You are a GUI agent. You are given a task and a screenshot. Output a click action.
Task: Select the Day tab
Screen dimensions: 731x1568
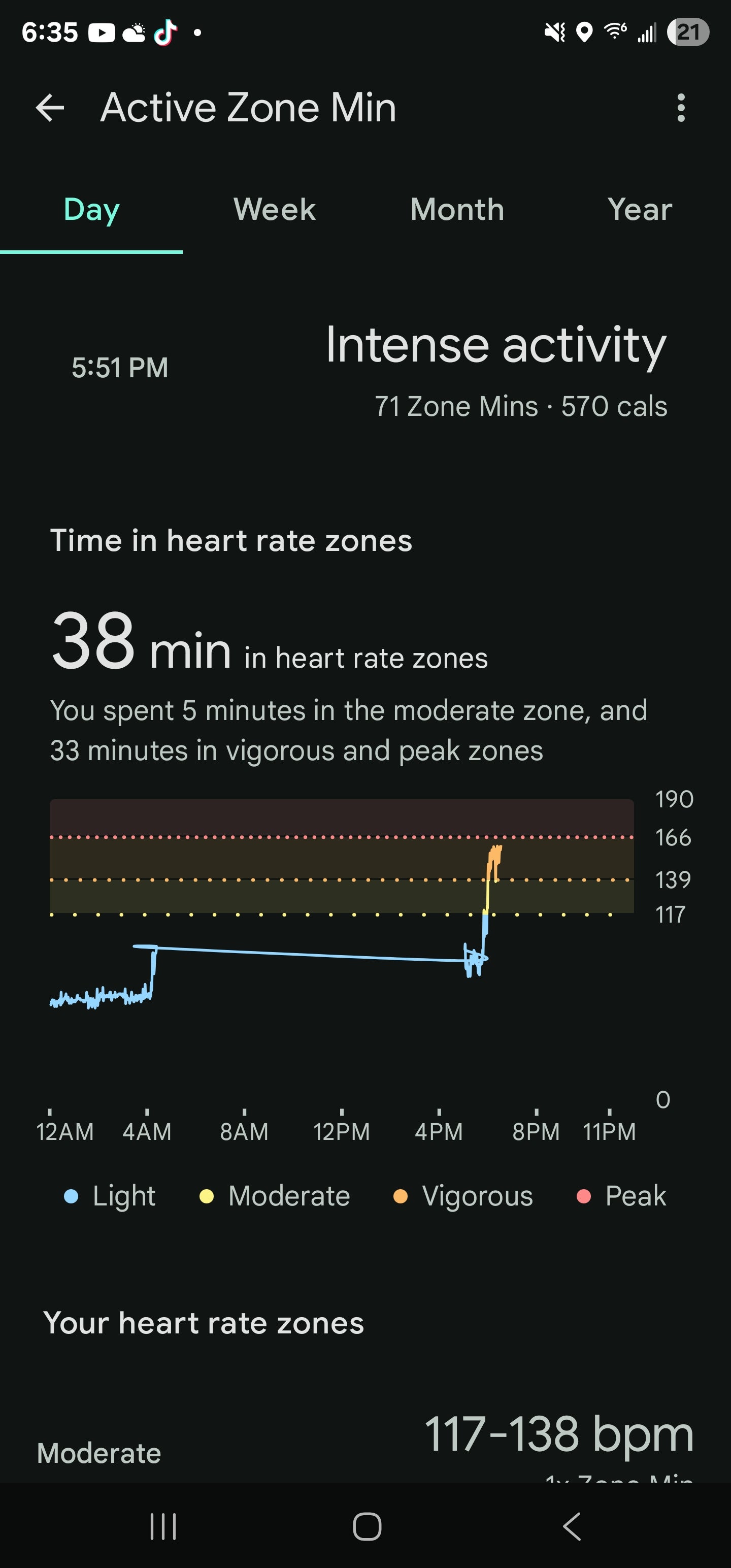coord(91,210)
